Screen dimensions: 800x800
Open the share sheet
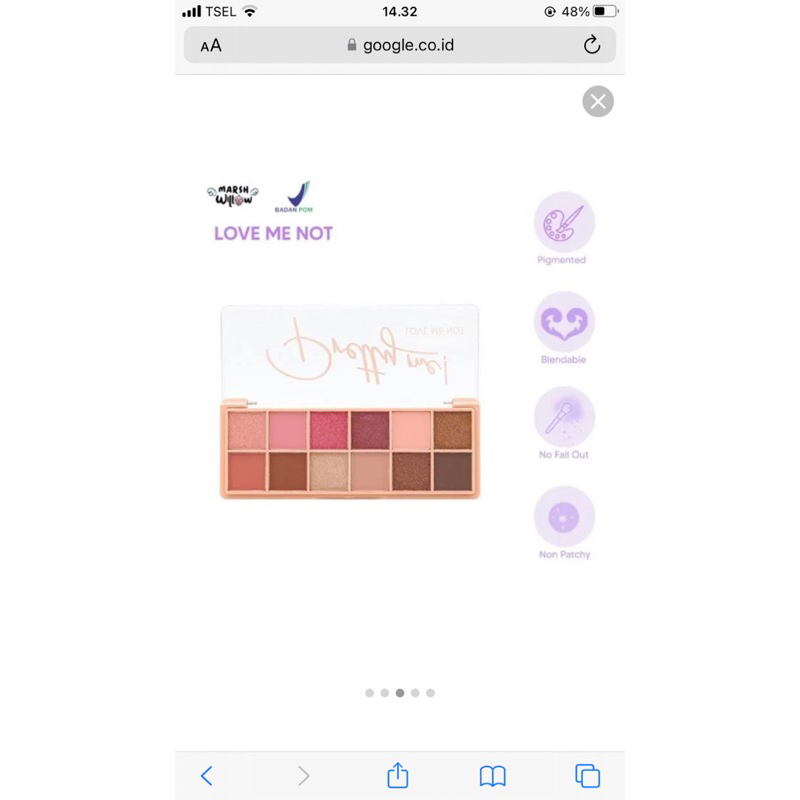[398, 775]
